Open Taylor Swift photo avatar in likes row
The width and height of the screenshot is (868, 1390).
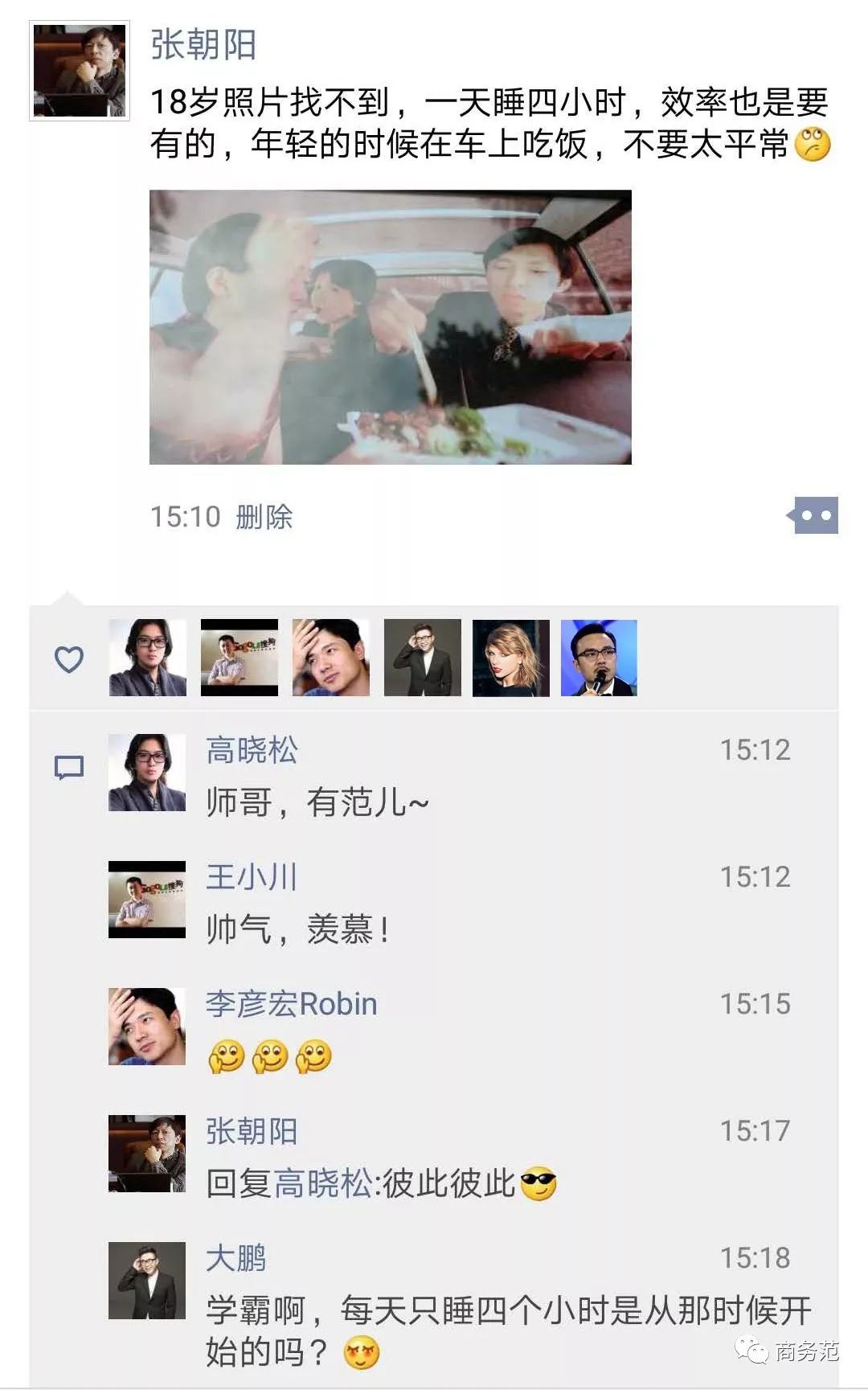510,658
